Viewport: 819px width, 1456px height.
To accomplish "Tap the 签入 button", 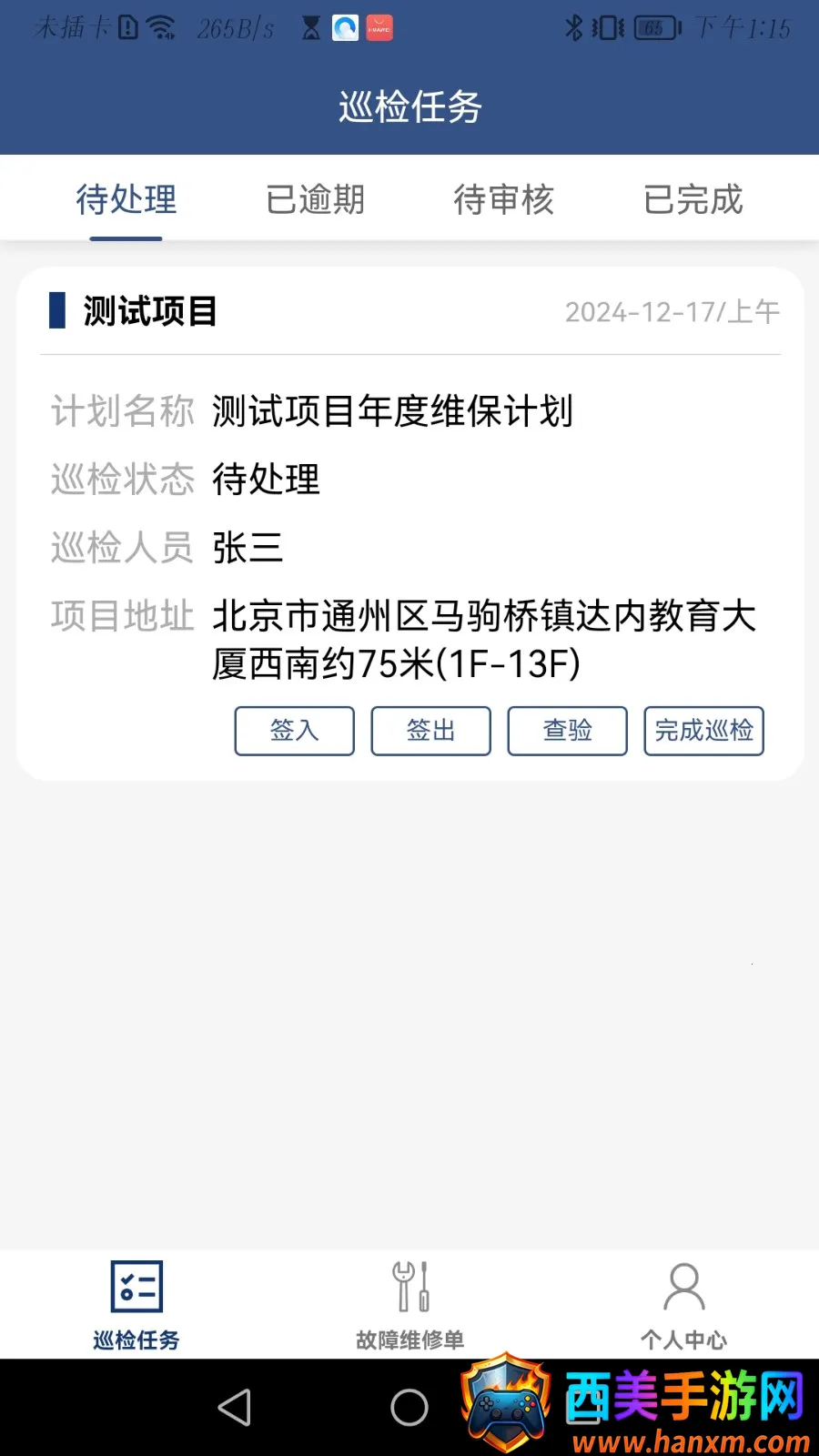I will 294,731.
